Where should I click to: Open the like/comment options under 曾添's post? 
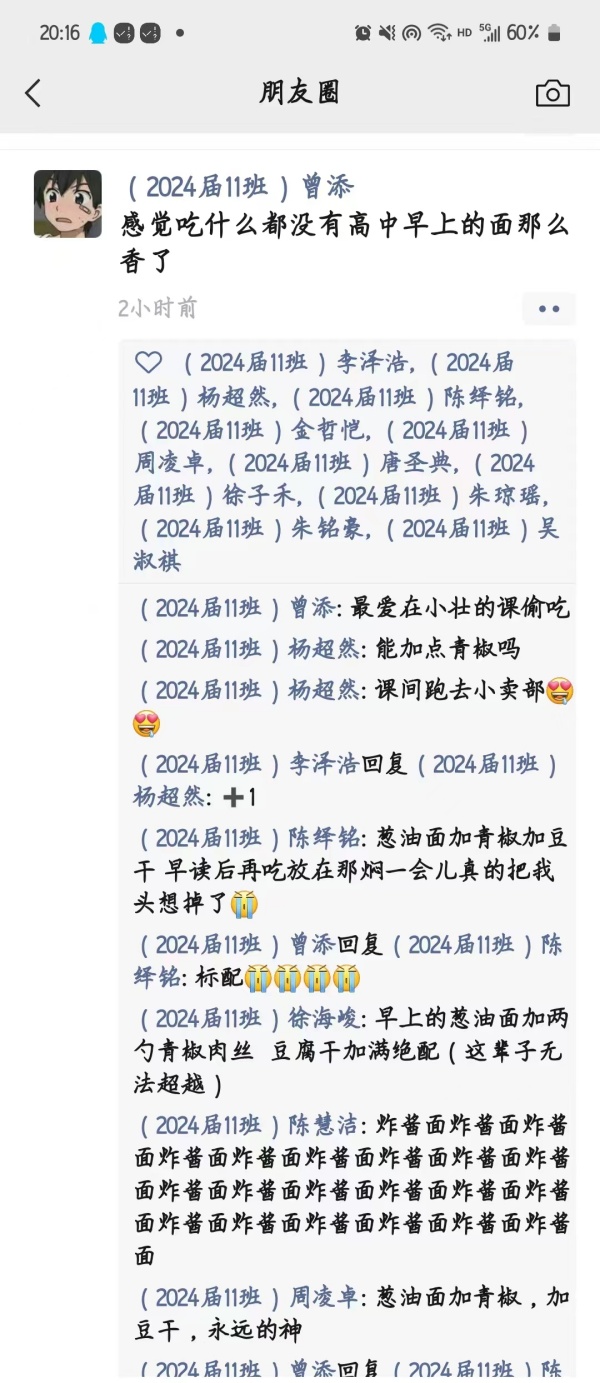(x=548, y=309)
